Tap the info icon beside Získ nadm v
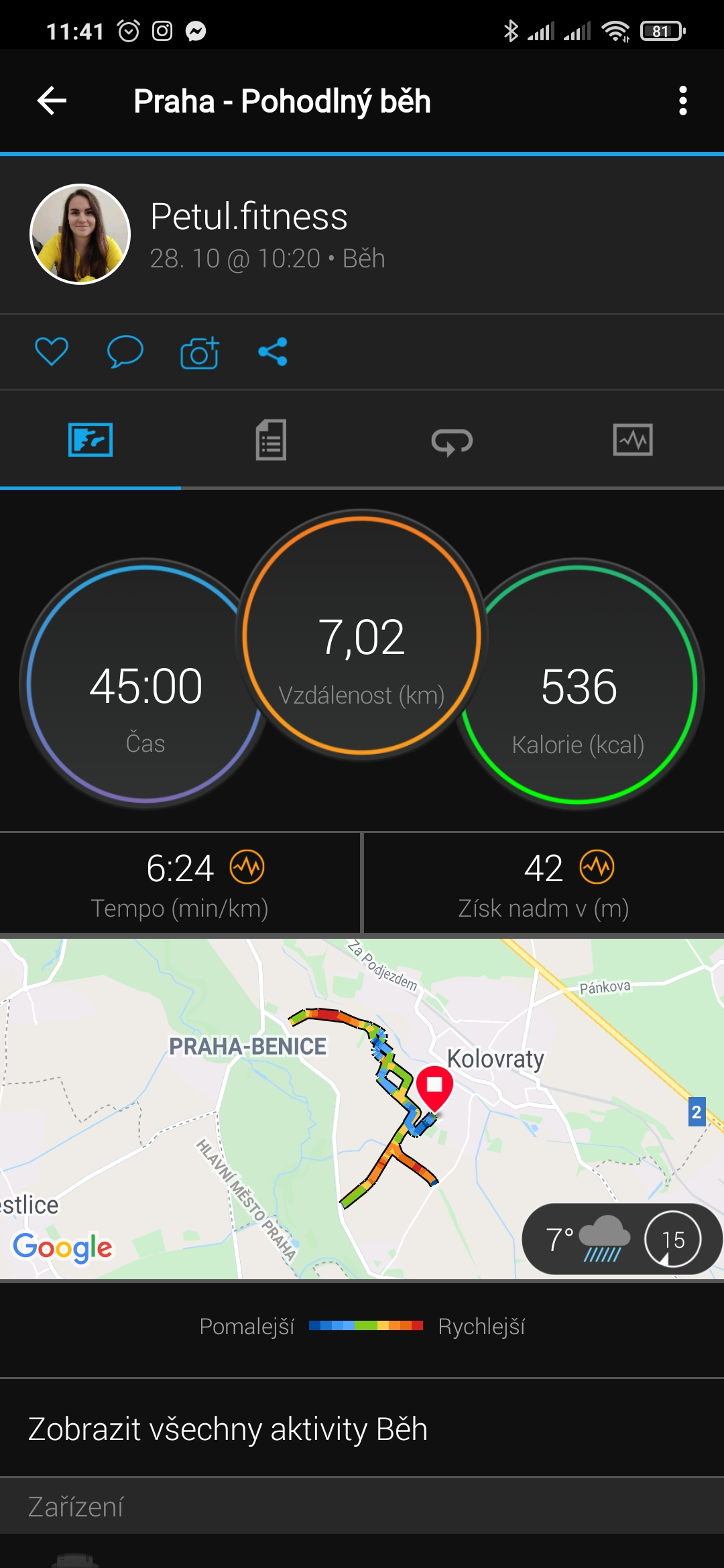724x1568 pixels. [x=597, y=868]
